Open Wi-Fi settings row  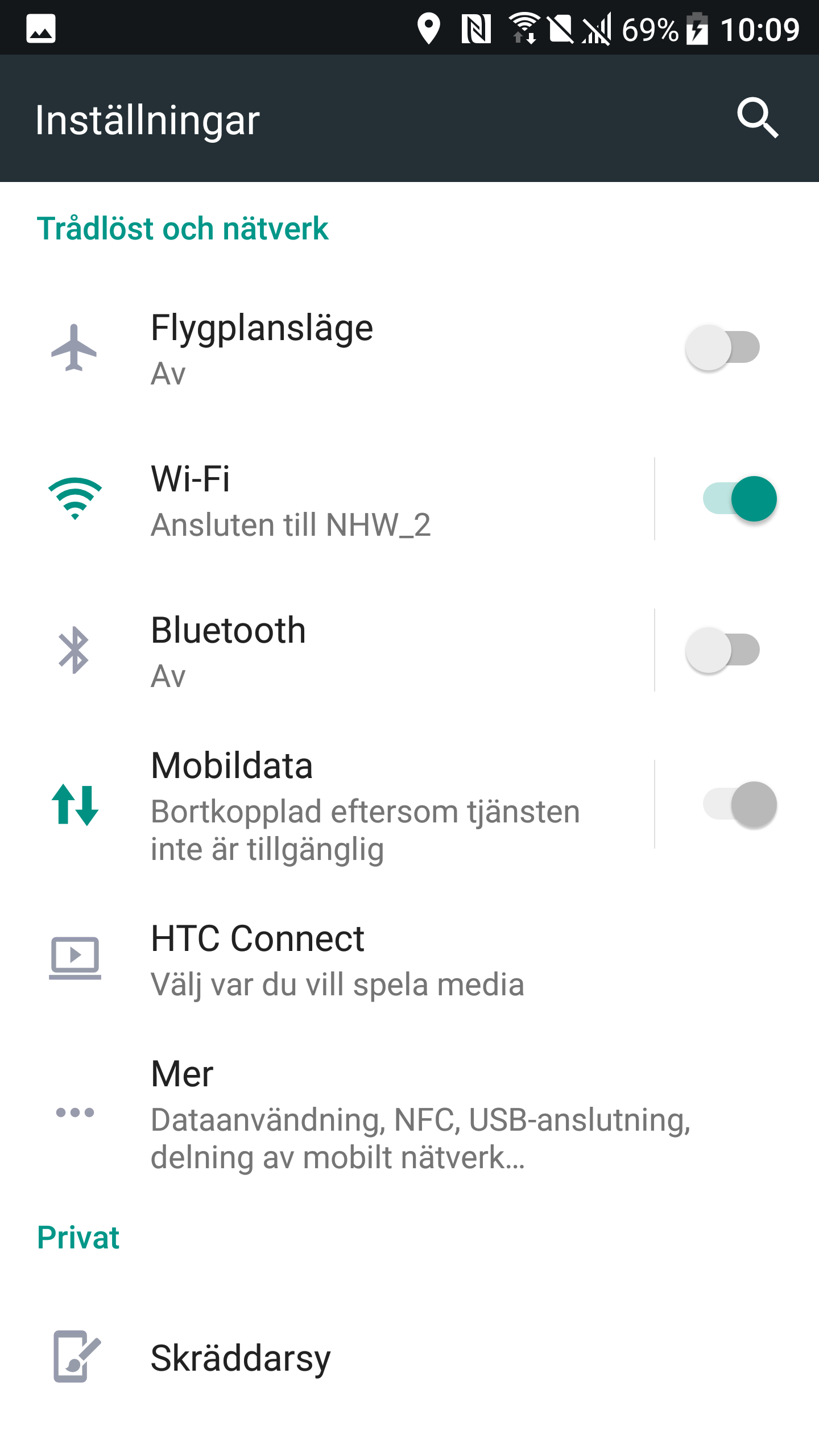pos(341,499)
